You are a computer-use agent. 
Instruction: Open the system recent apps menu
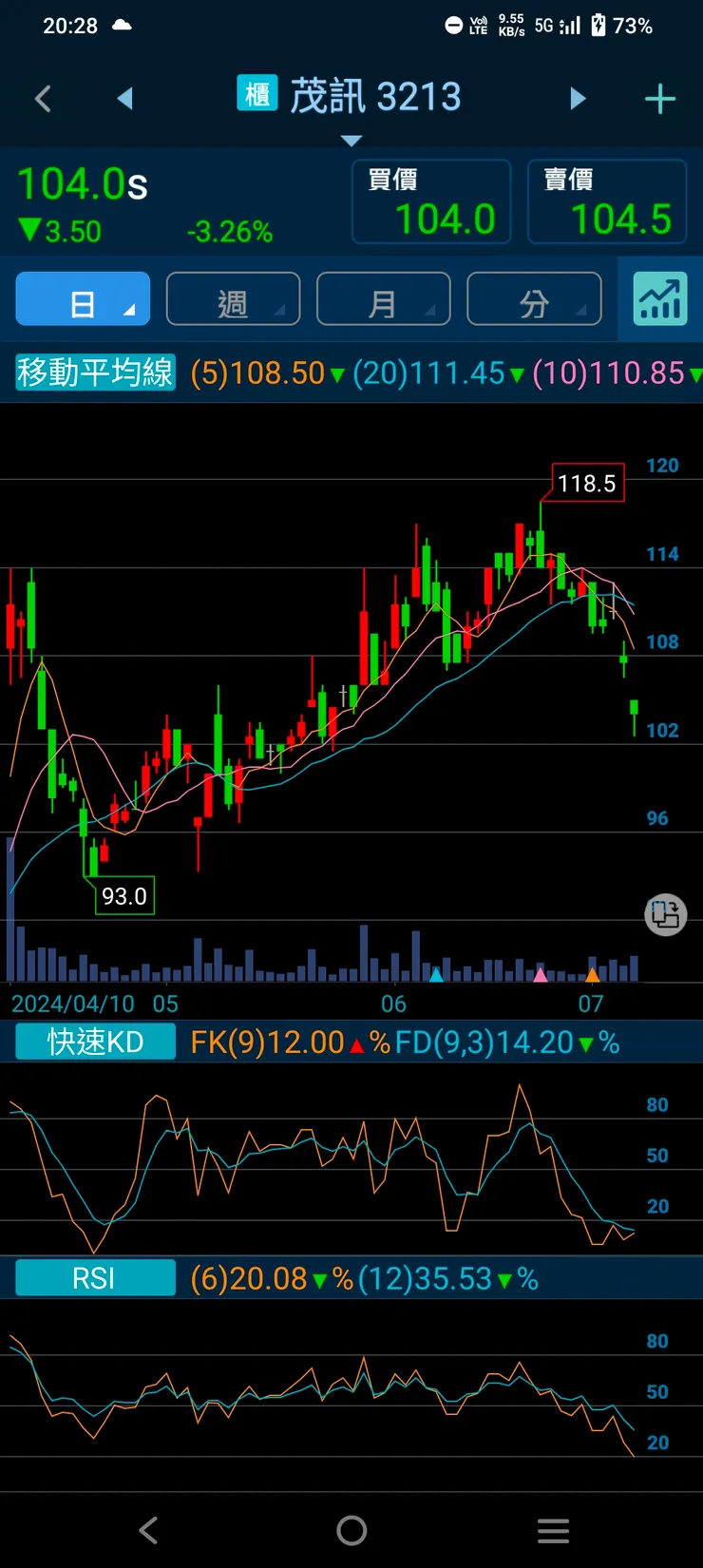(x=553, y=1530)
